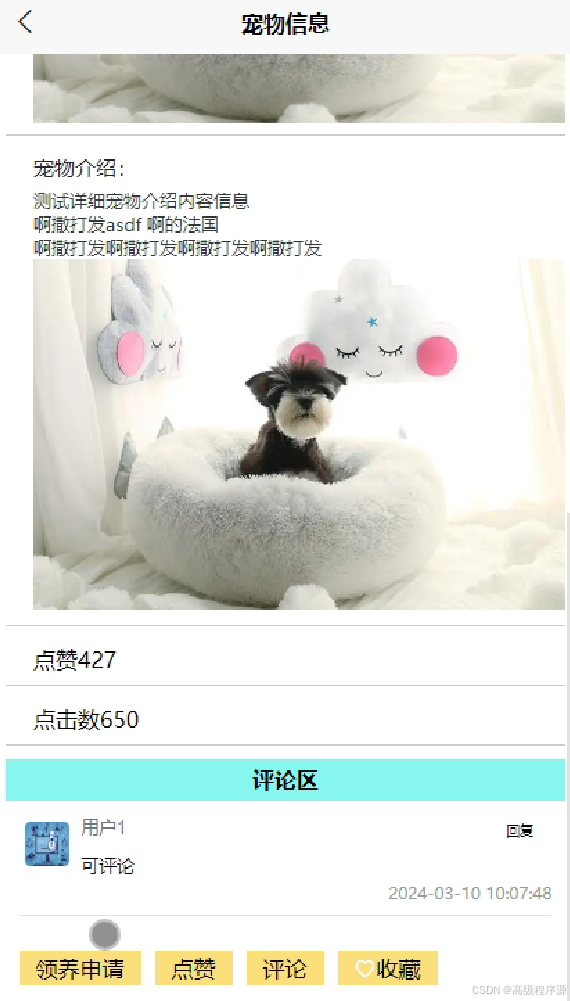
Task: Like this pet with the 点赞 button
Action: pos(194,968)
